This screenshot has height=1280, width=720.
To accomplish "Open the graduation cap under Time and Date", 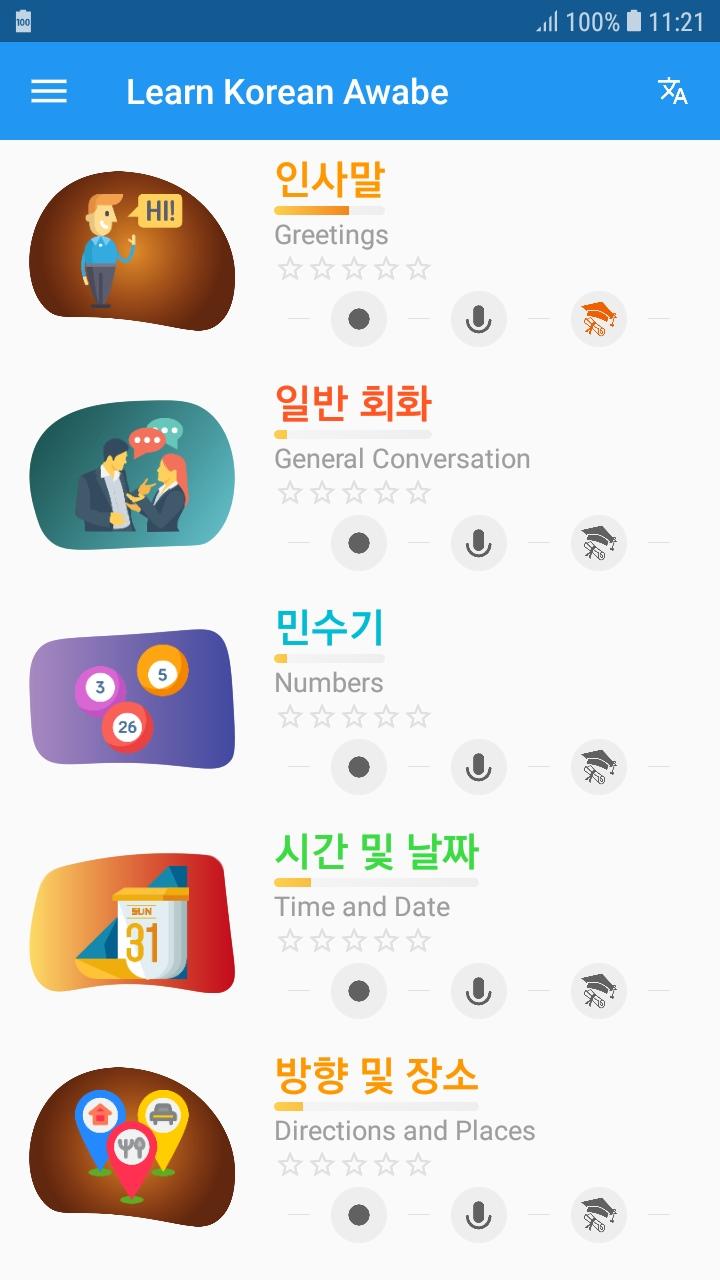I will 599,991.
